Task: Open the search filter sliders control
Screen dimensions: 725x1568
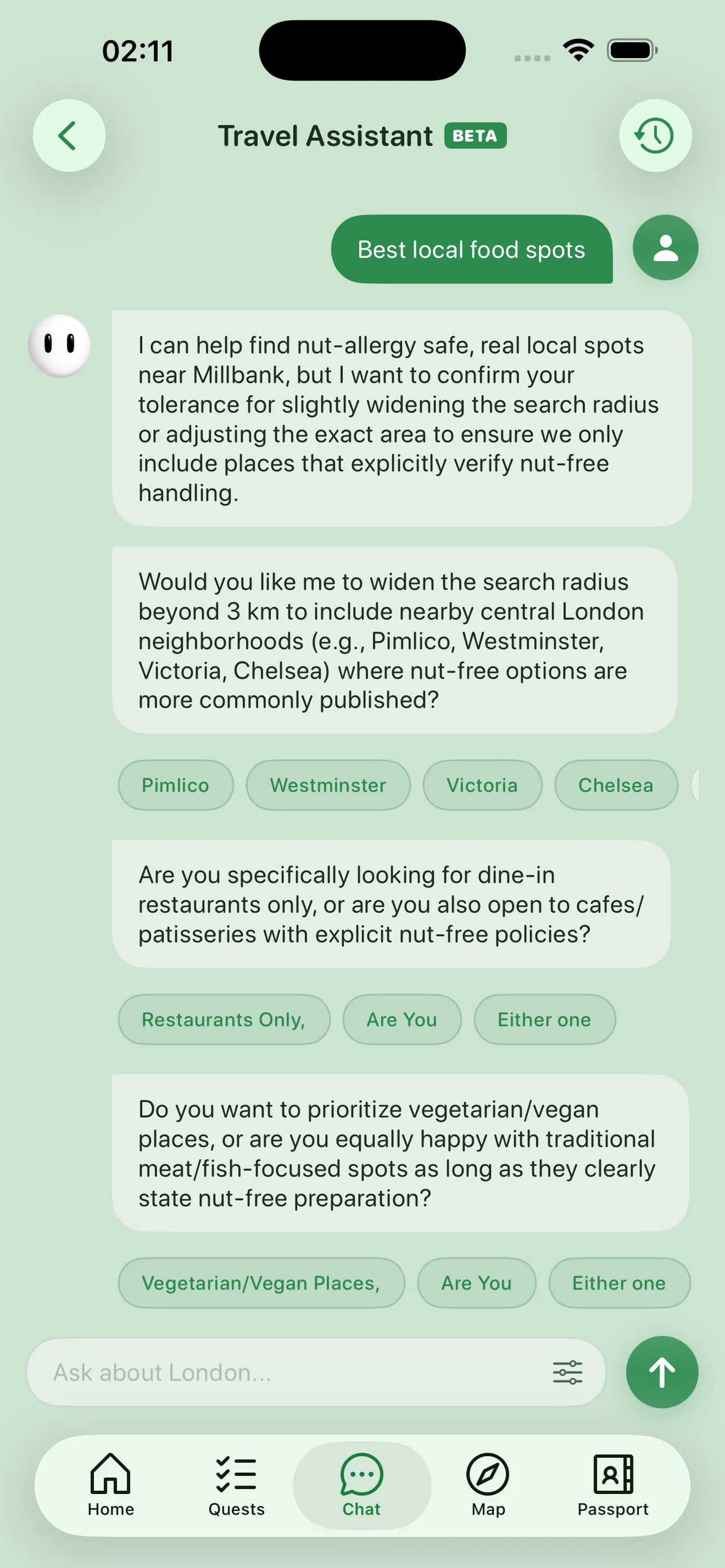Action: tap(566, 1373)
